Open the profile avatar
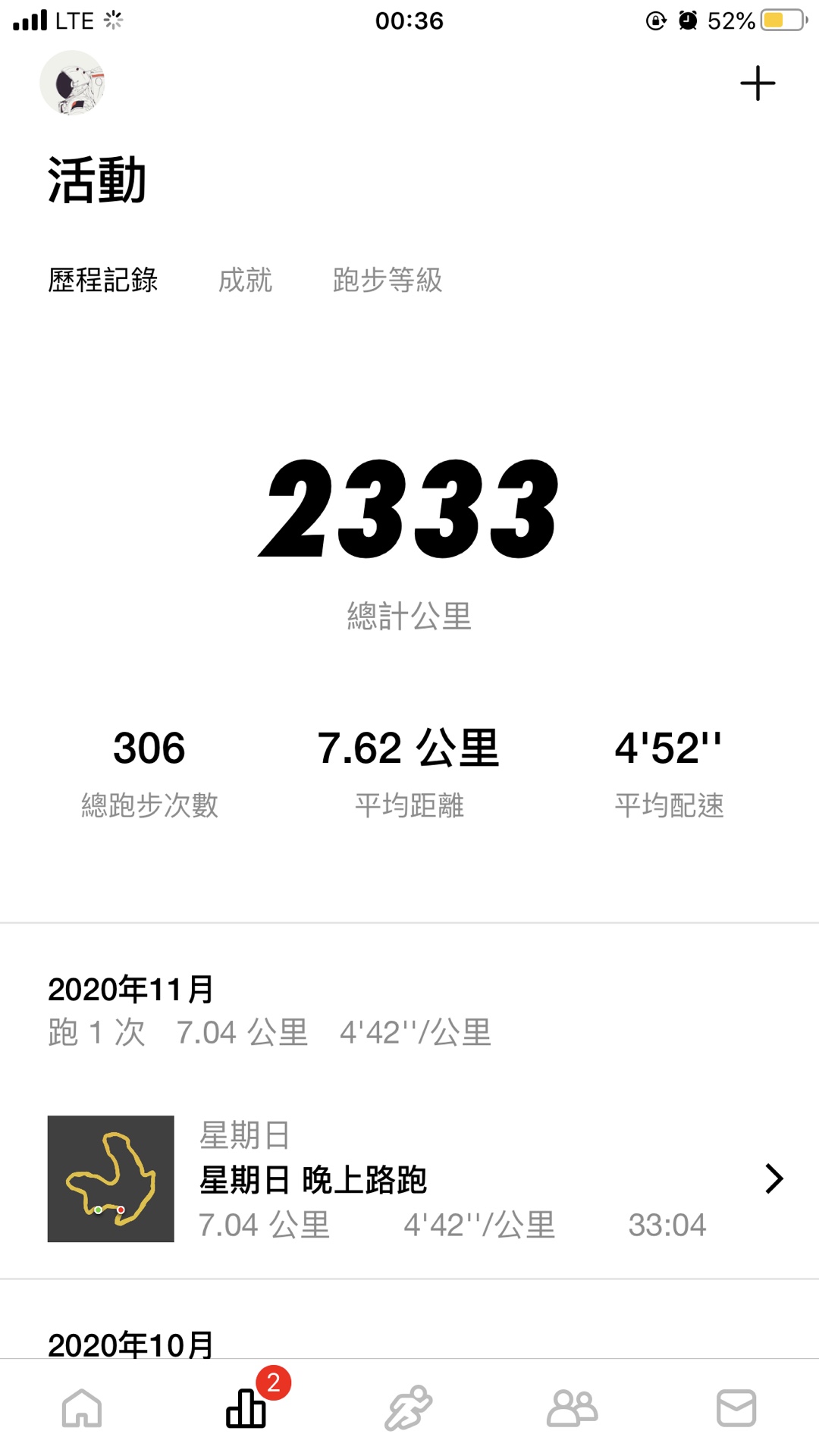Viewport: 819px width, 1456px height. point(72,83)
